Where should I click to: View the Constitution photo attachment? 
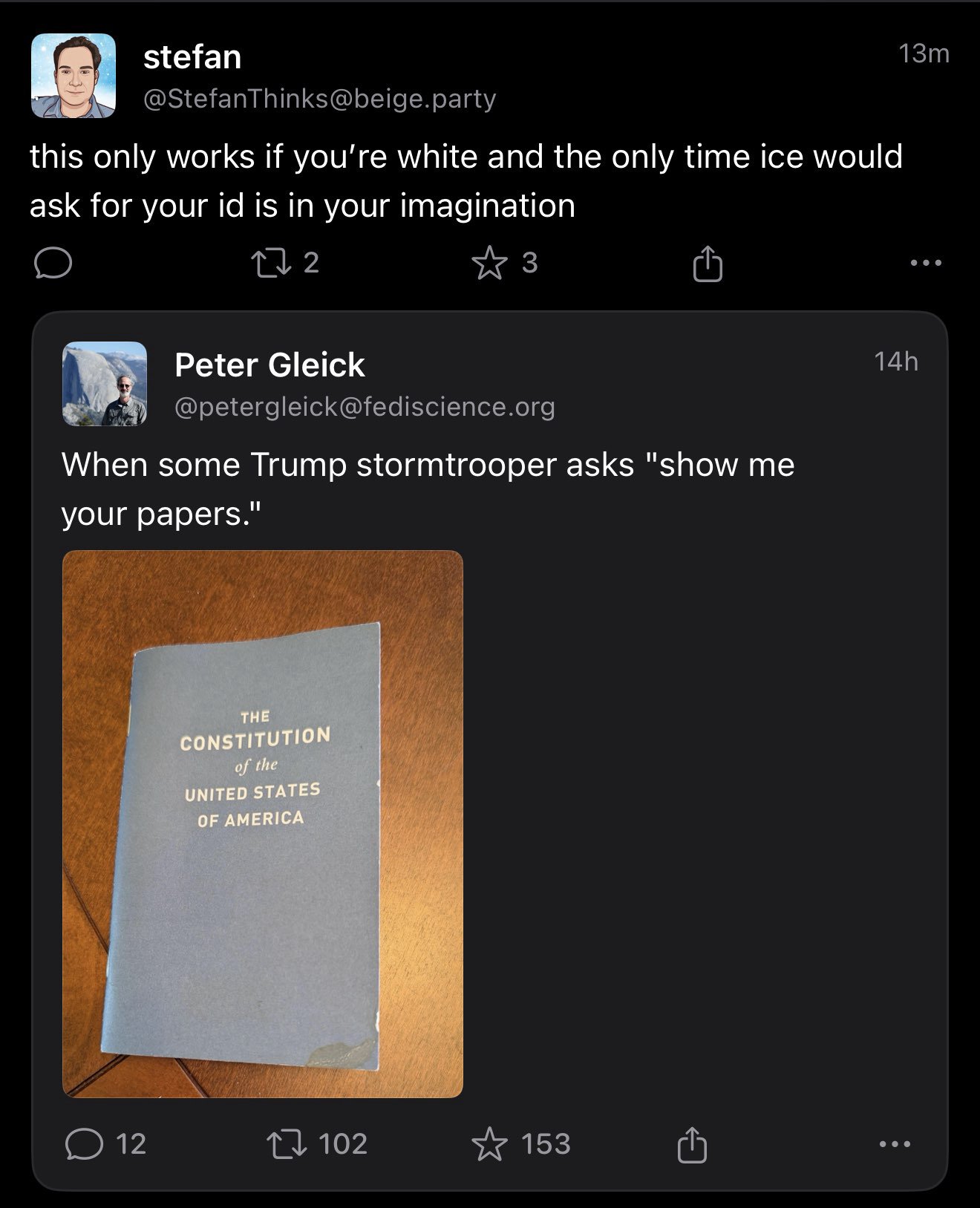[x=263, y=823]
